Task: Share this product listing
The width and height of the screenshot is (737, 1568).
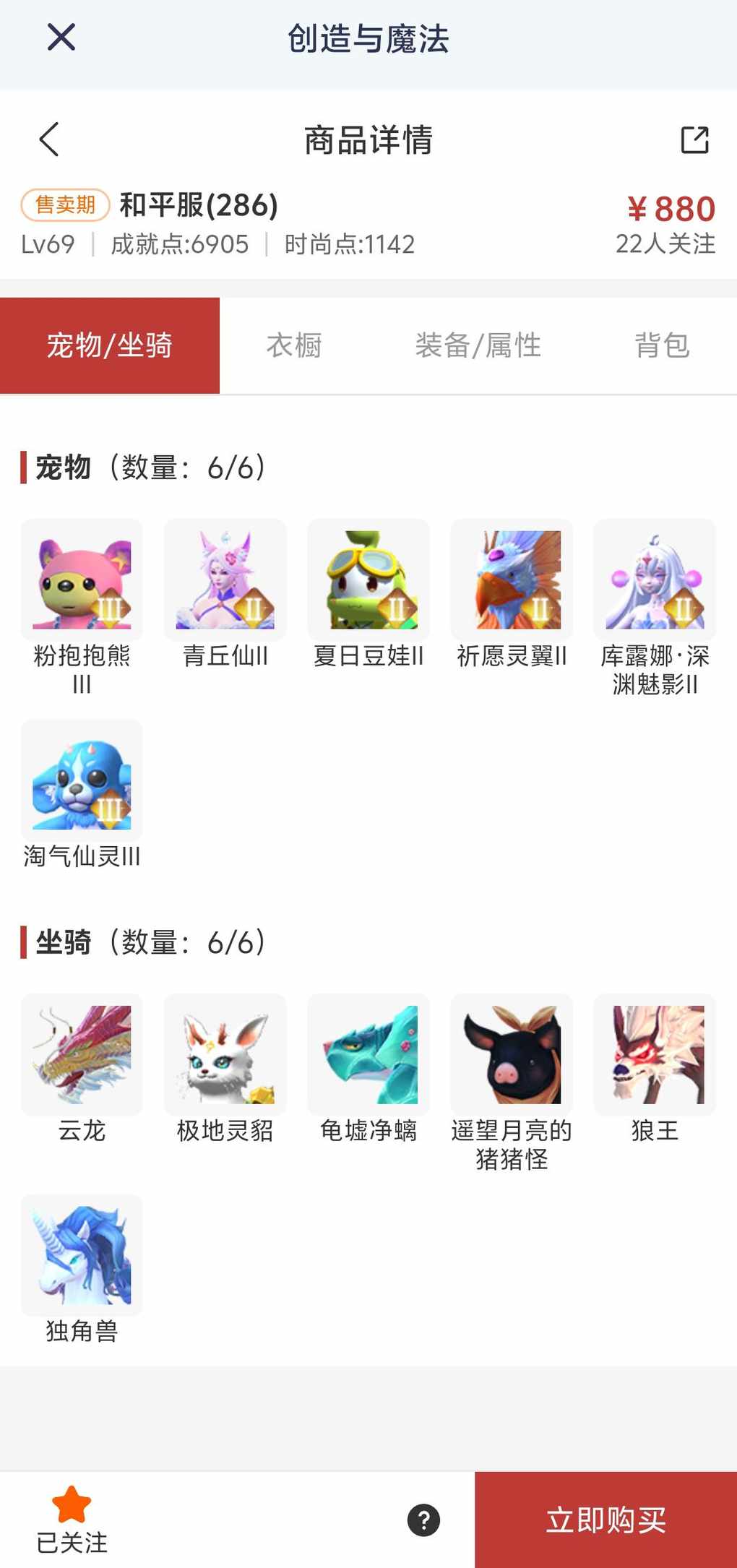Action: tap(694, 139)
